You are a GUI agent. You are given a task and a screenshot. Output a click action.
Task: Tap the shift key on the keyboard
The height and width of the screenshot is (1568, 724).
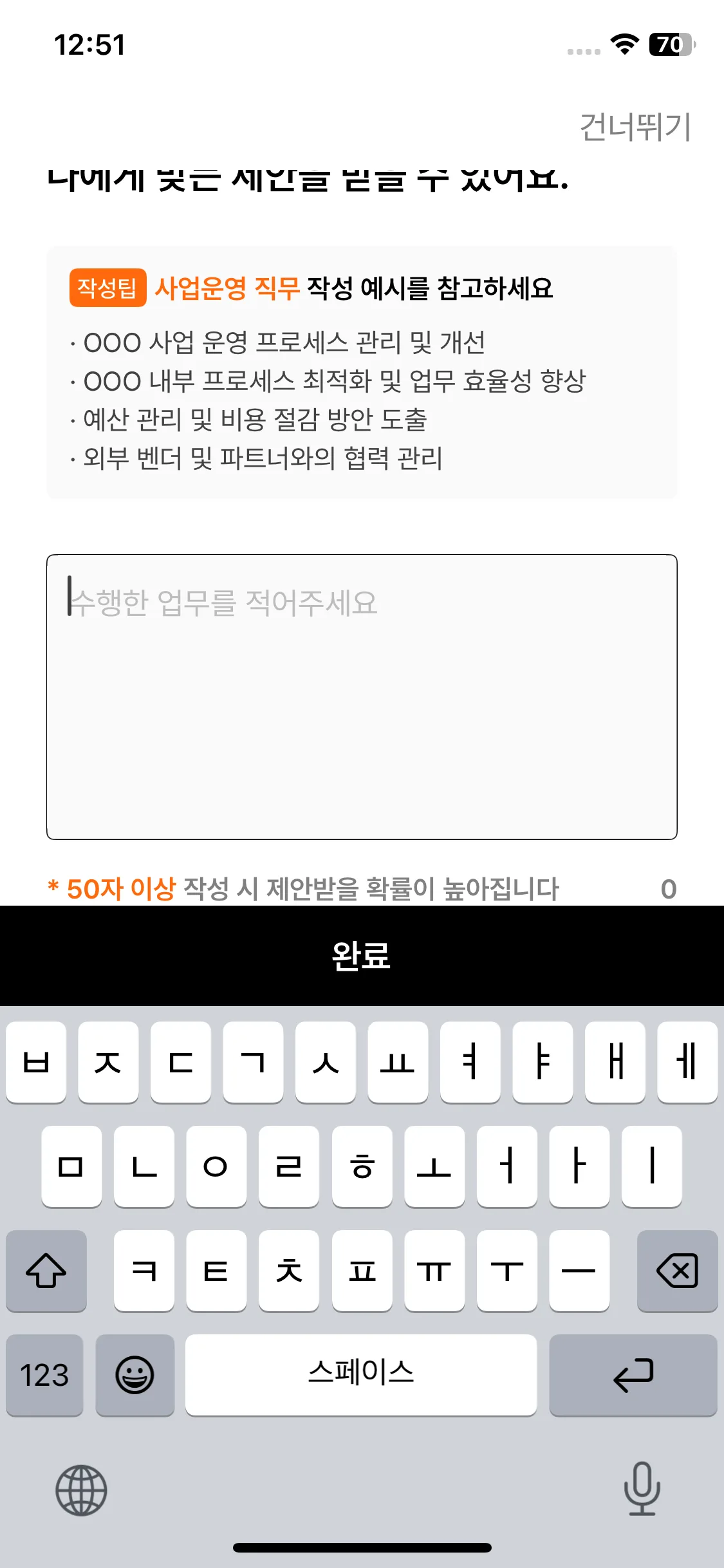pyautogui.click(x=46, y=1271)
